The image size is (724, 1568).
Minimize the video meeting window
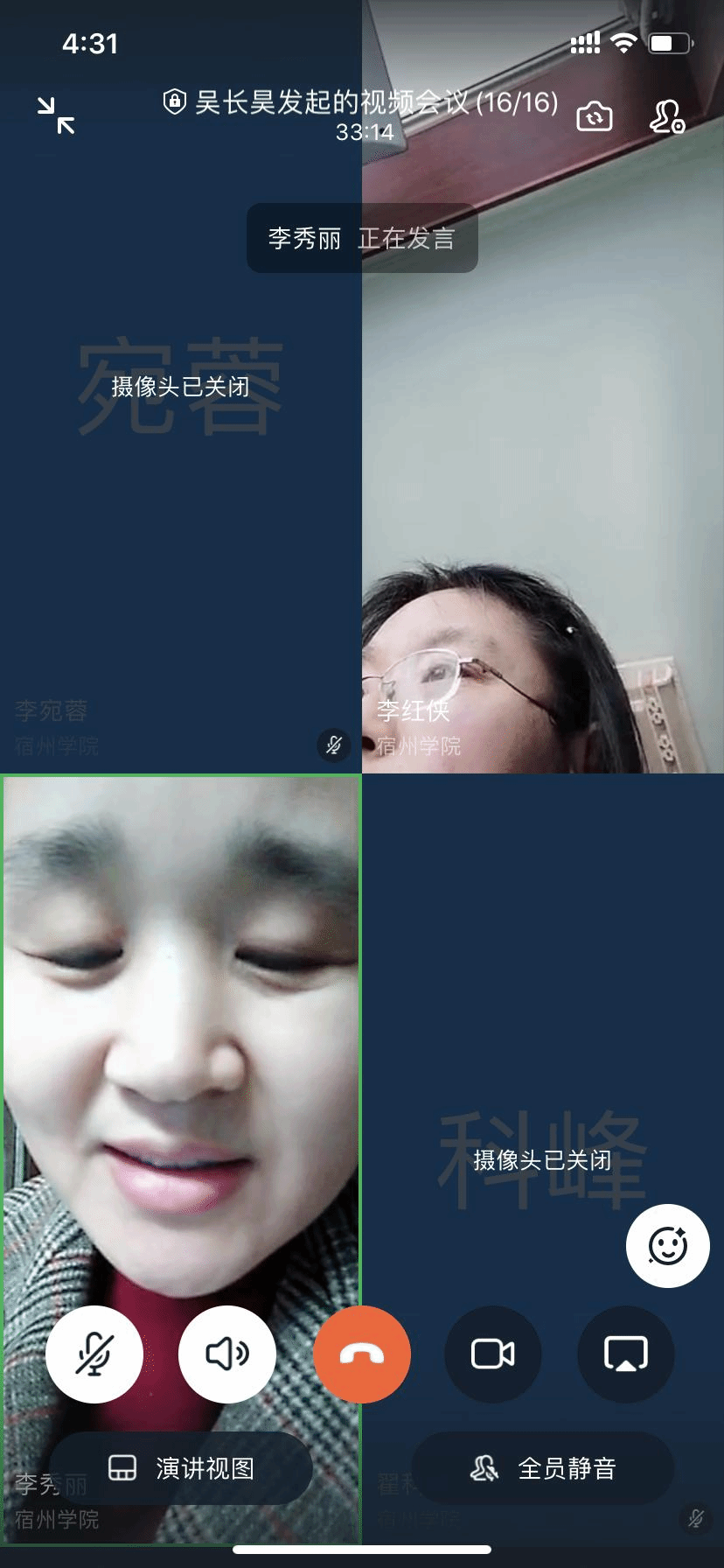coord(56,116)
